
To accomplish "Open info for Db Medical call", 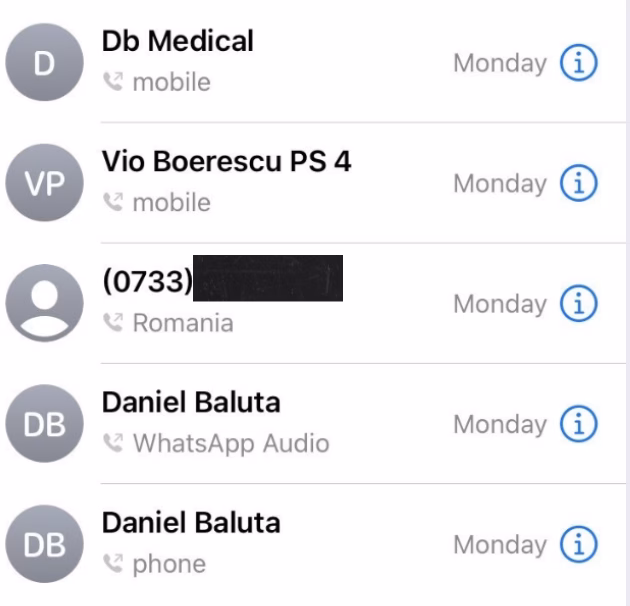I will (578, 63).
